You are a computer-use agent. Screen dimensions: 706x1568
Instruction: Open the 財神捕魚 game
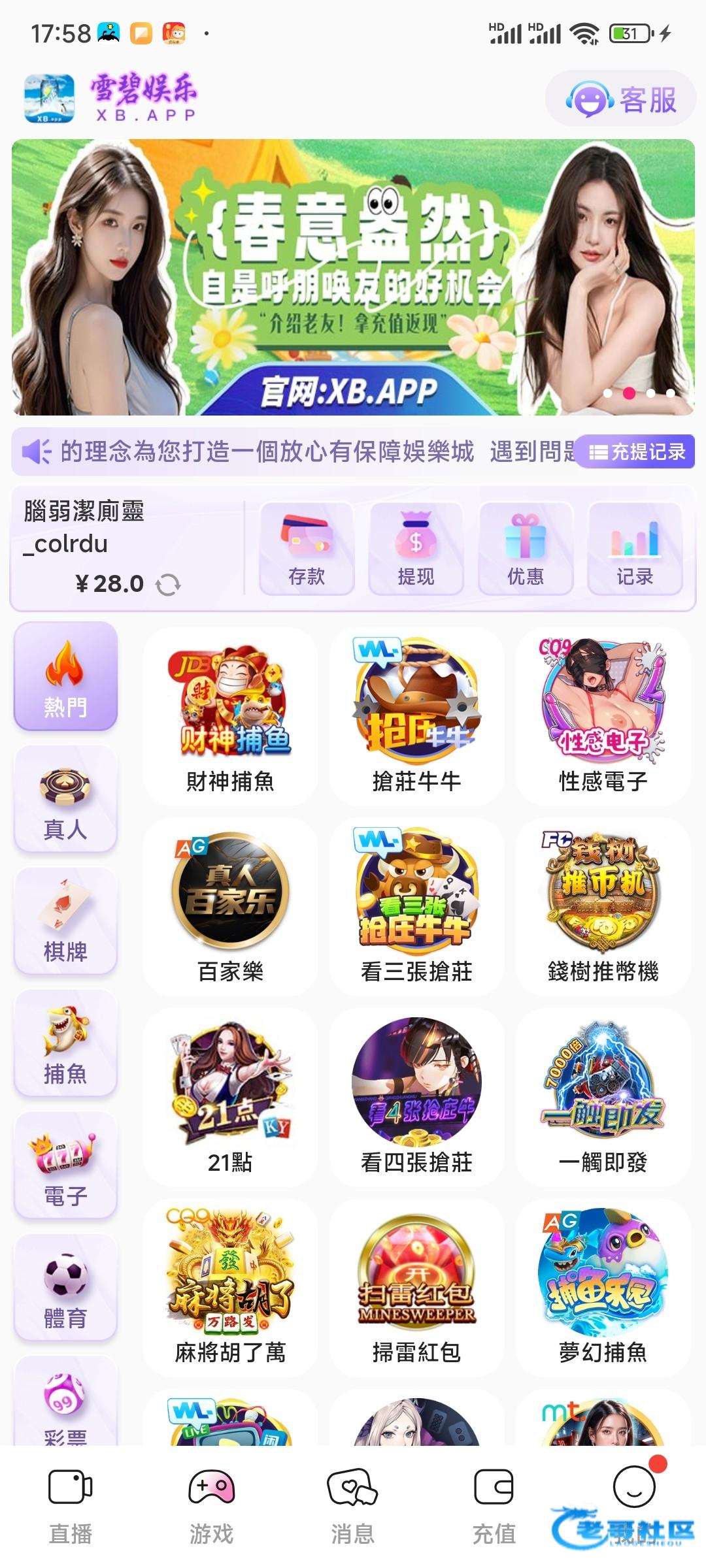point(230,717)
